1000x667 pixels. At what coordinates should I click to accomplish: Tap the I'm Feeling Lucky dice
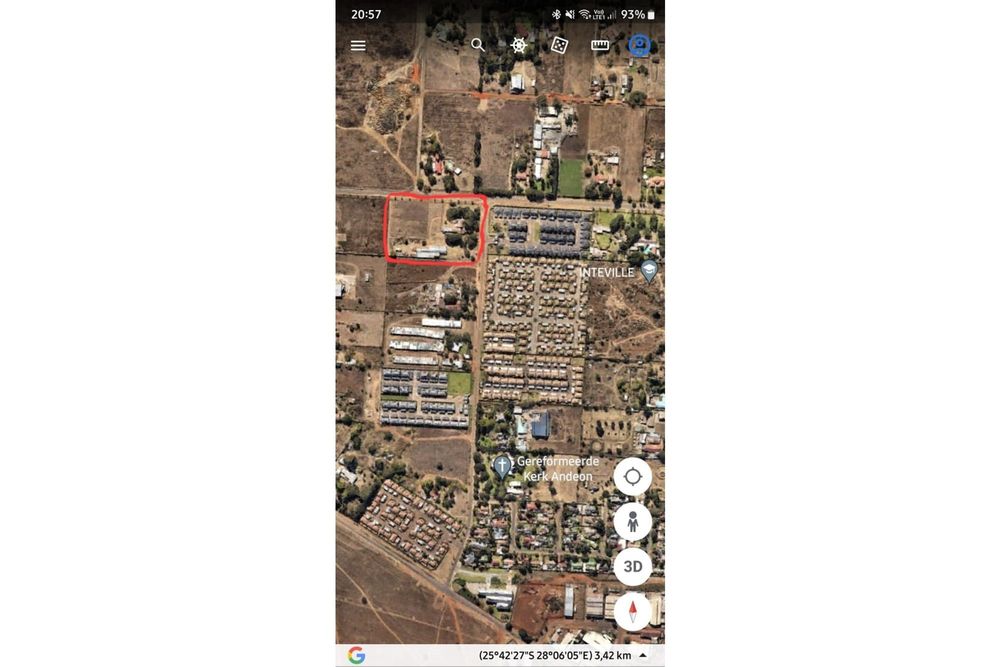(x=559, y=45)
